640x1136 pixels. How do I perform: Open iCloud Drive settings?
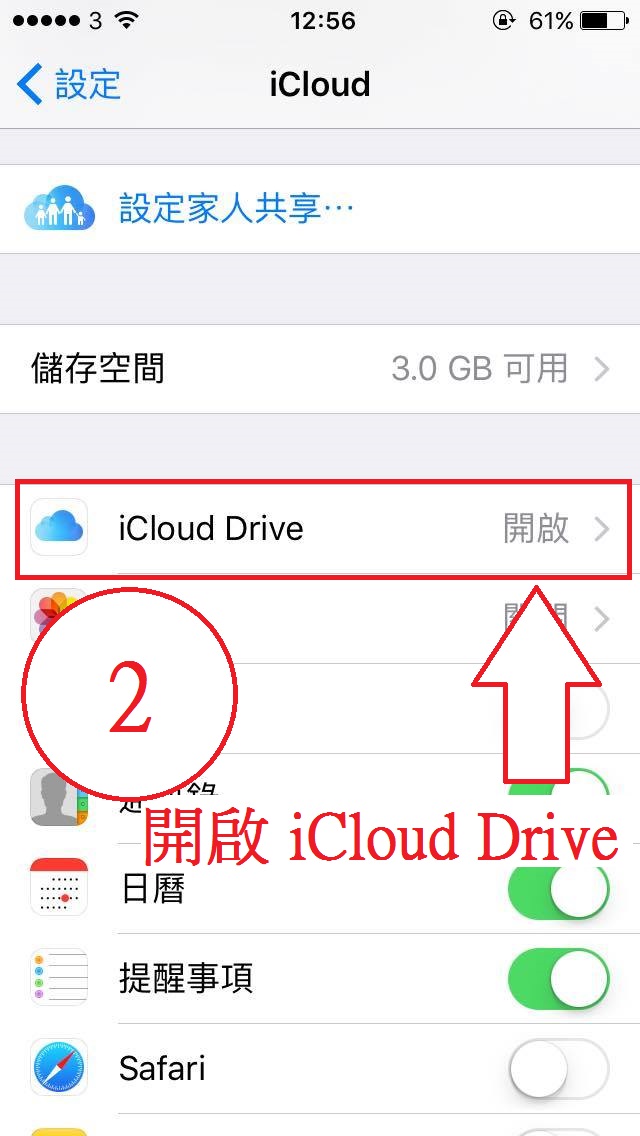coord(320,528)
